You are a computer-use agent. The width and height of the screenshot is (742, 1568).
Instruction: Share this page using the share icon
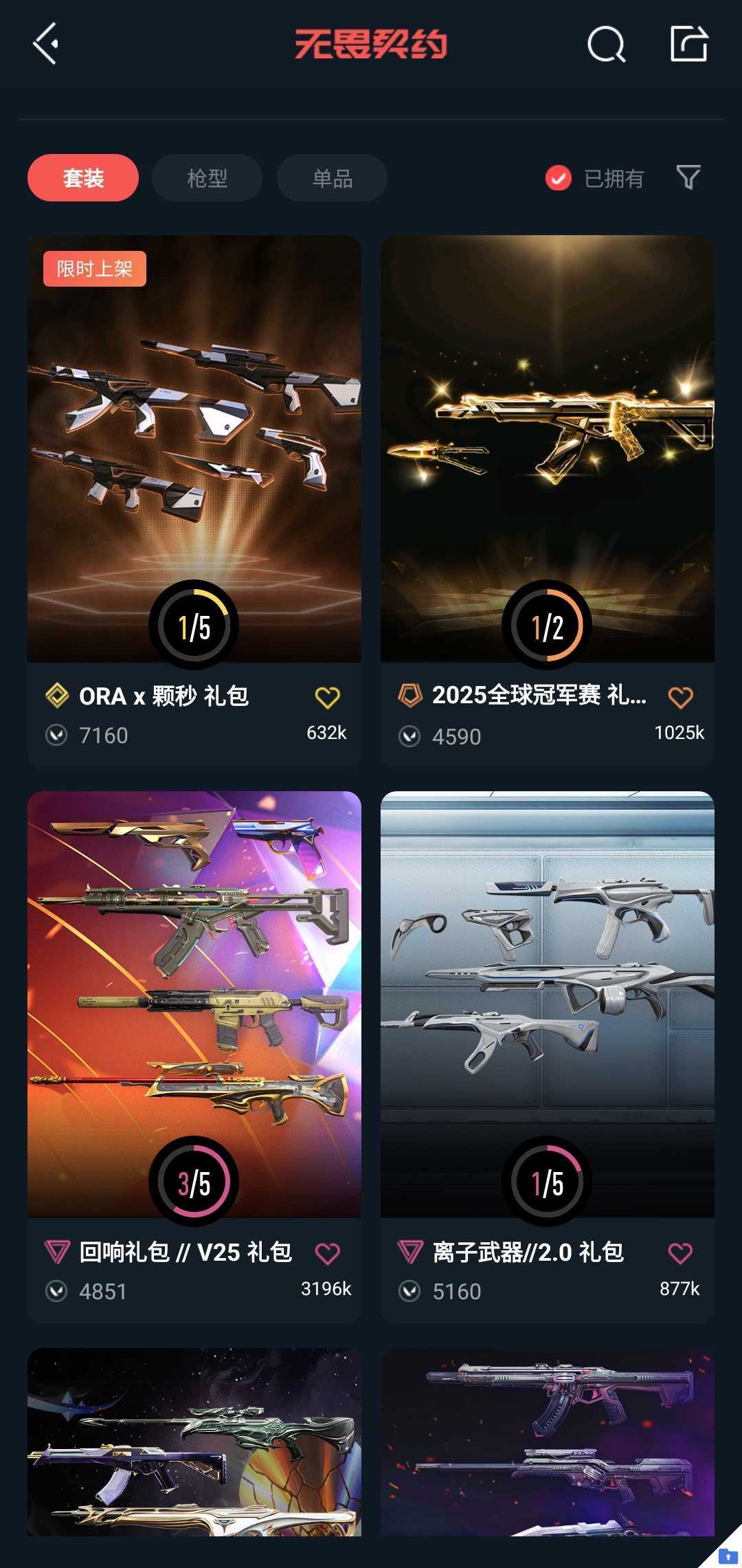(x=688, y=45)
